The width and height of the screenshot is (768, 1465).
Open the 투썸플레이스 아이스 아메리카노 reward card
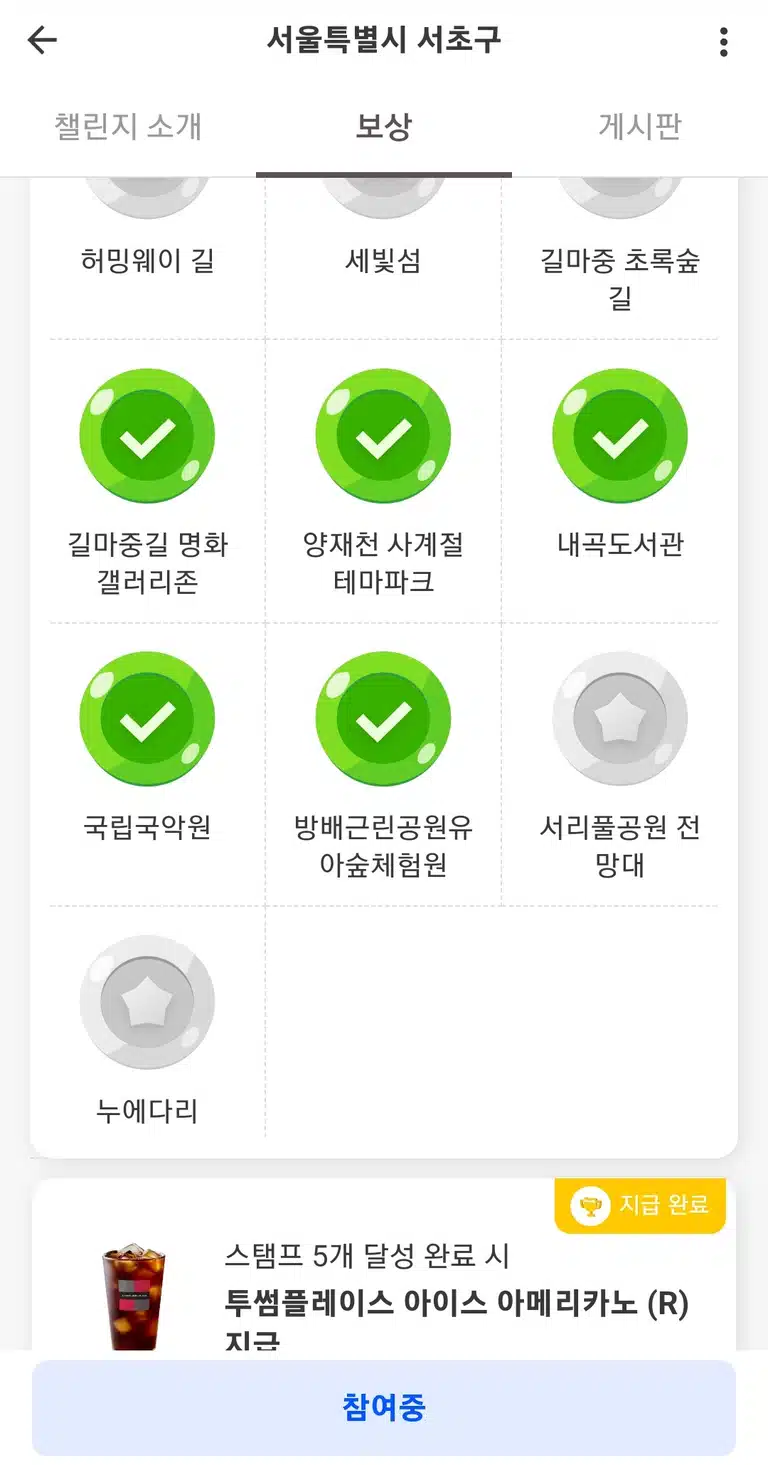(x=384, y=1266)
